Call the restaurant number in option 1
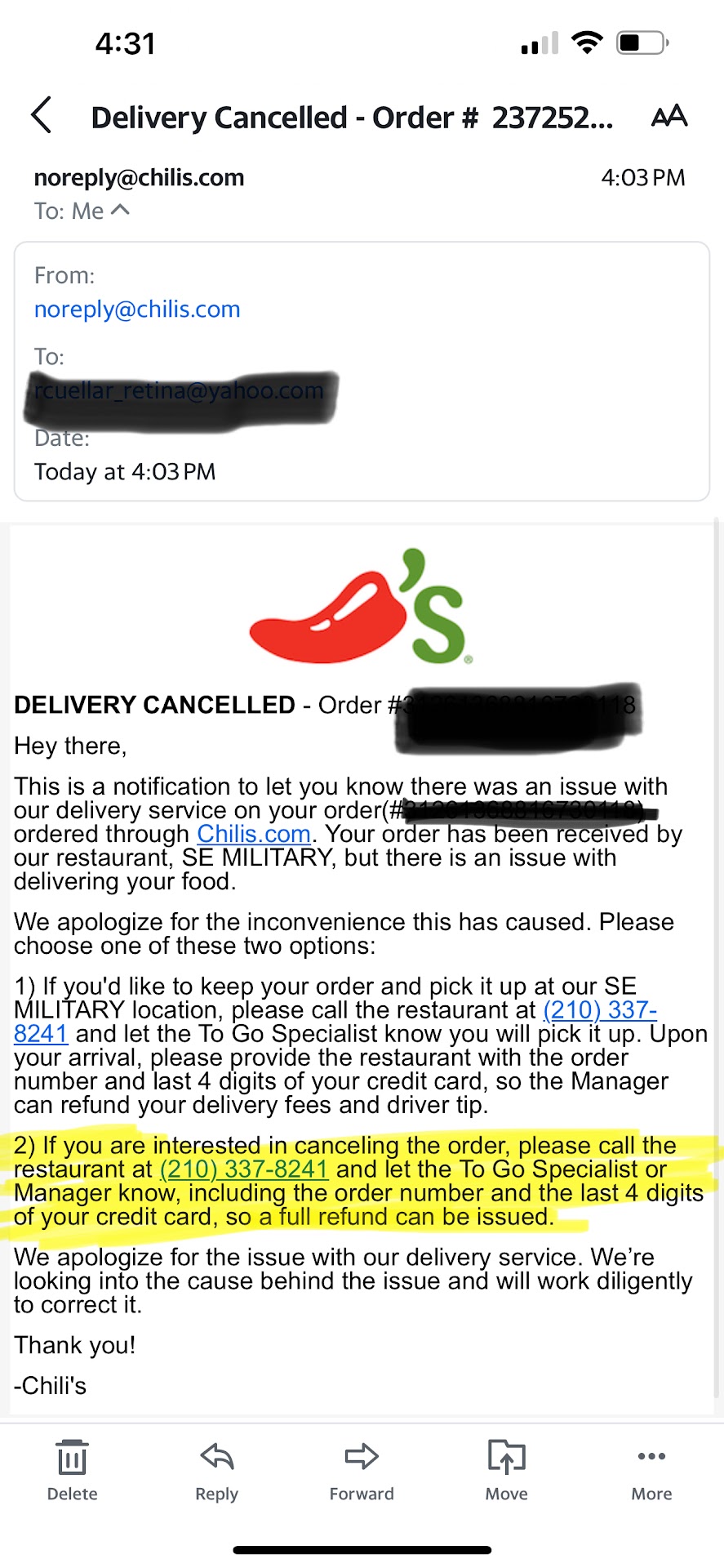 coord(600,1010)
